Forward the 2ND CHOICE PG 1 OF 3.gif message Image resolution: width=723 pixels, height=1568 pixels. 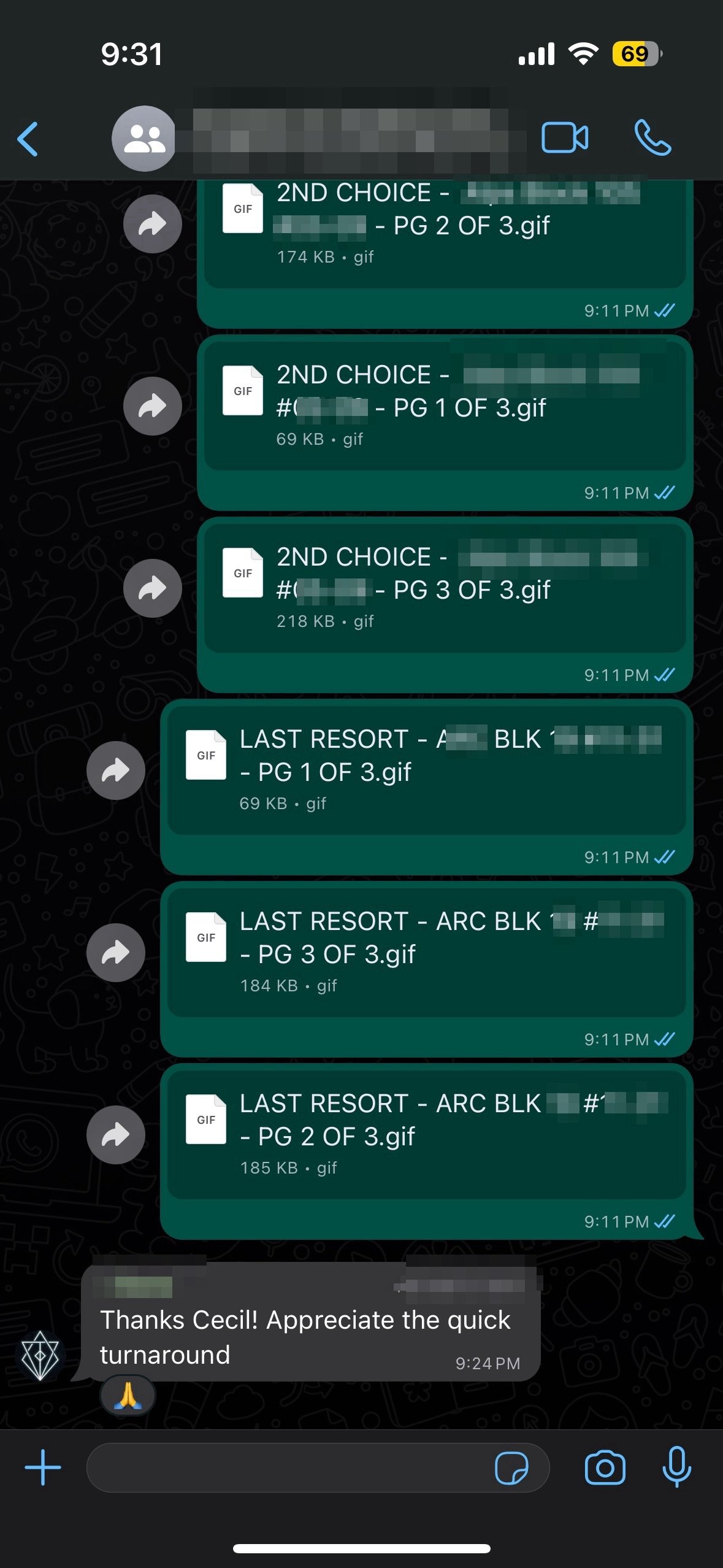(x=152, y=406)
